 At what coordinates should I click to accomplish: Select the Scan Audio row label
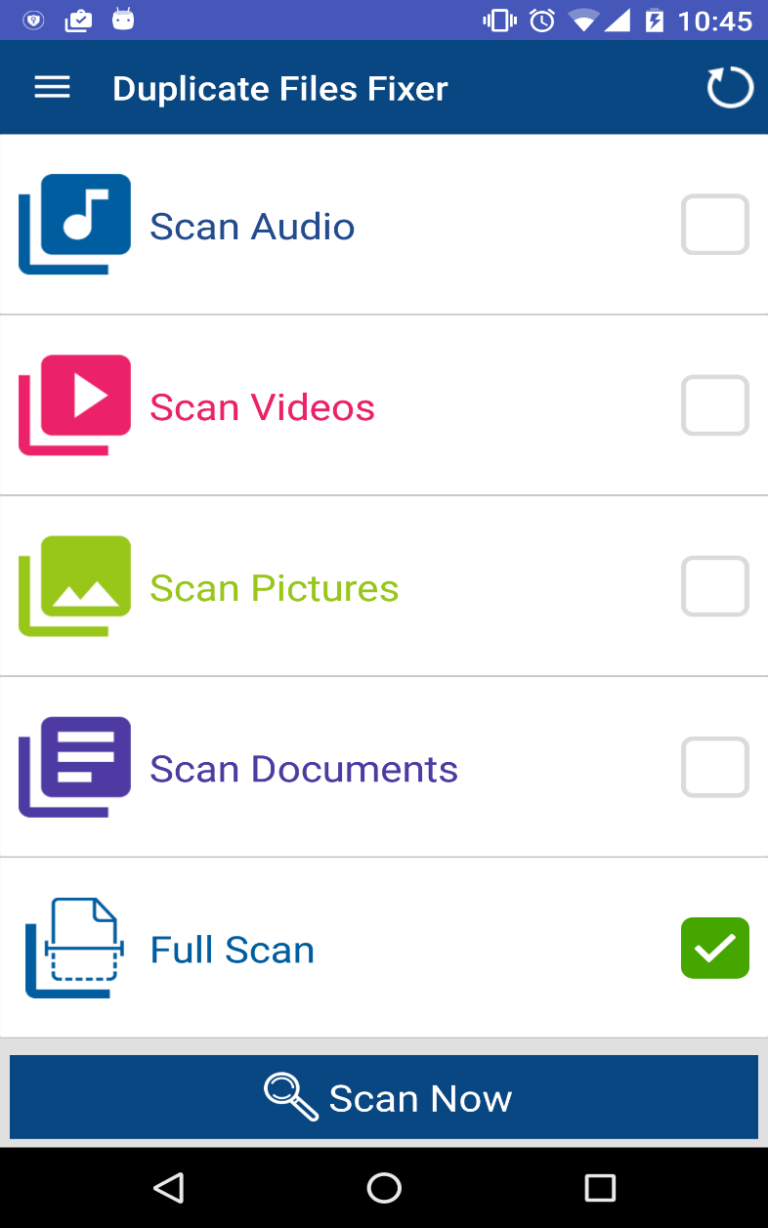[x=252, y=226]
